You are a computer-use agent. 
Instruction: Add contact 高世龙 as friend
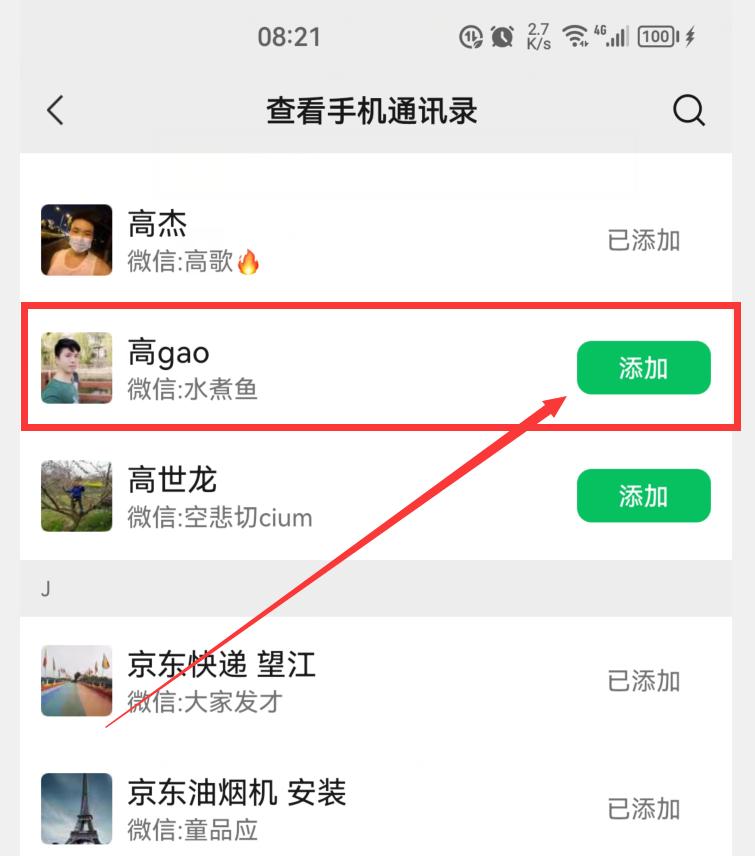644,495
